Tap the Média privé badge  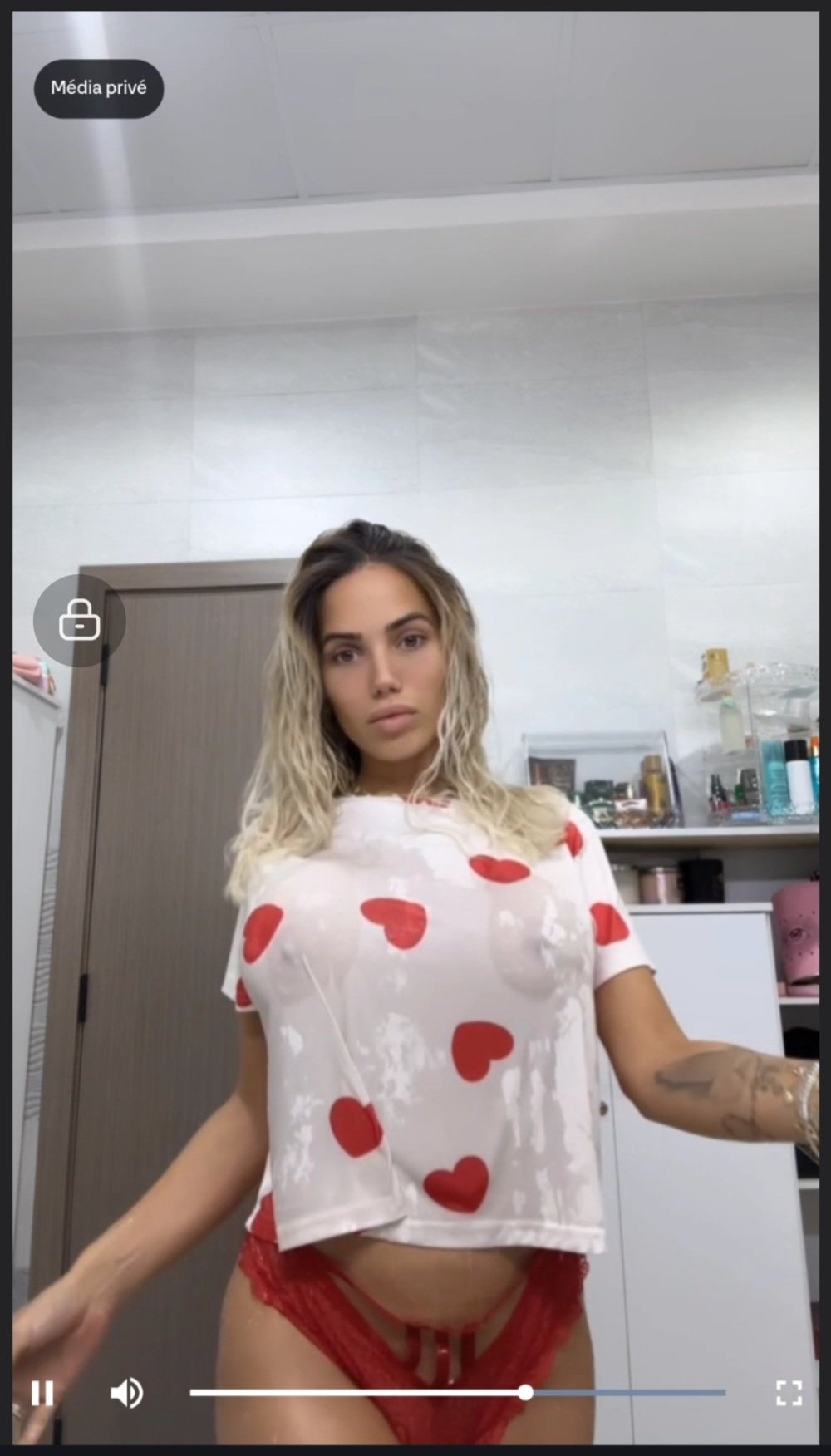pyautogui.click(x=99, y=88)
